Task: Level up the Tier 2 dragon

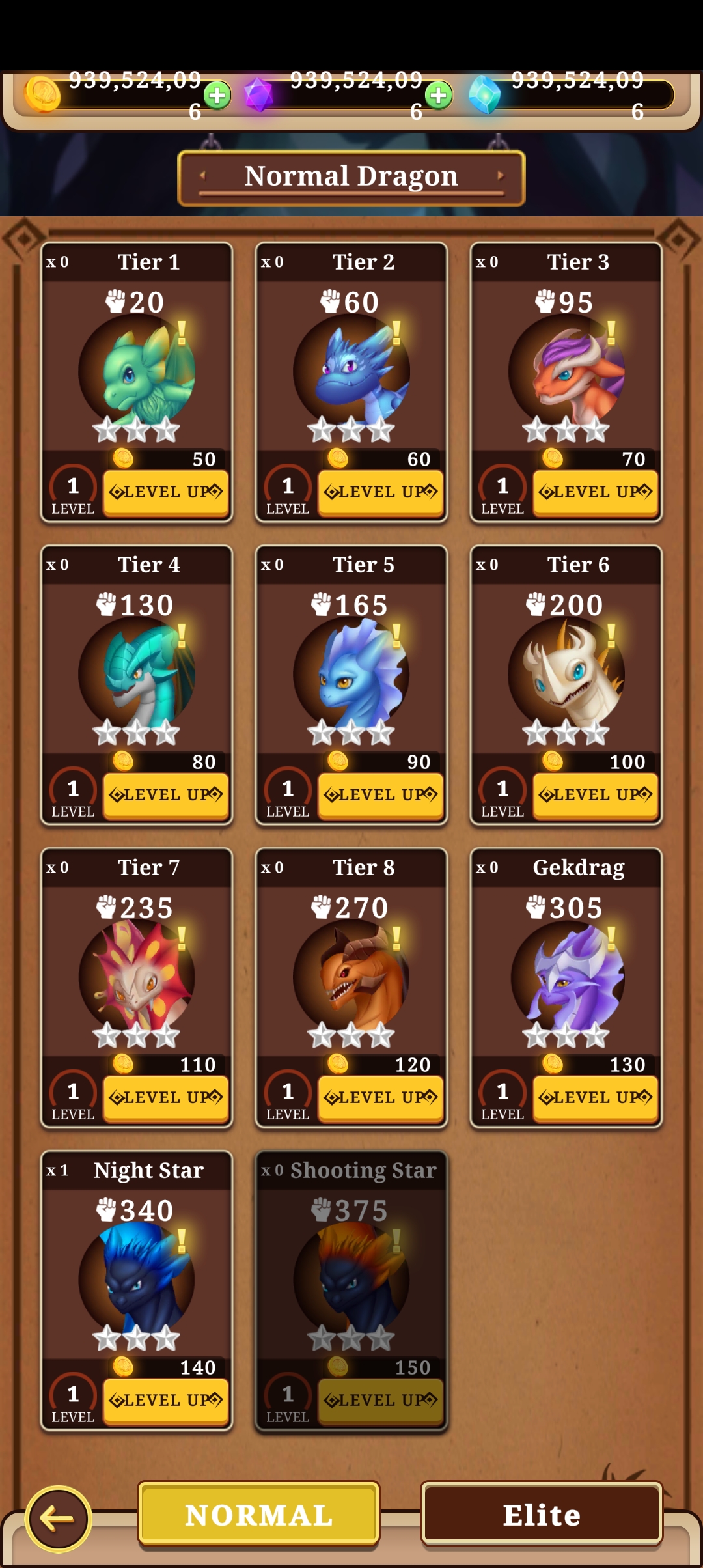Action: pyautogui.click(x=381, y=492)
